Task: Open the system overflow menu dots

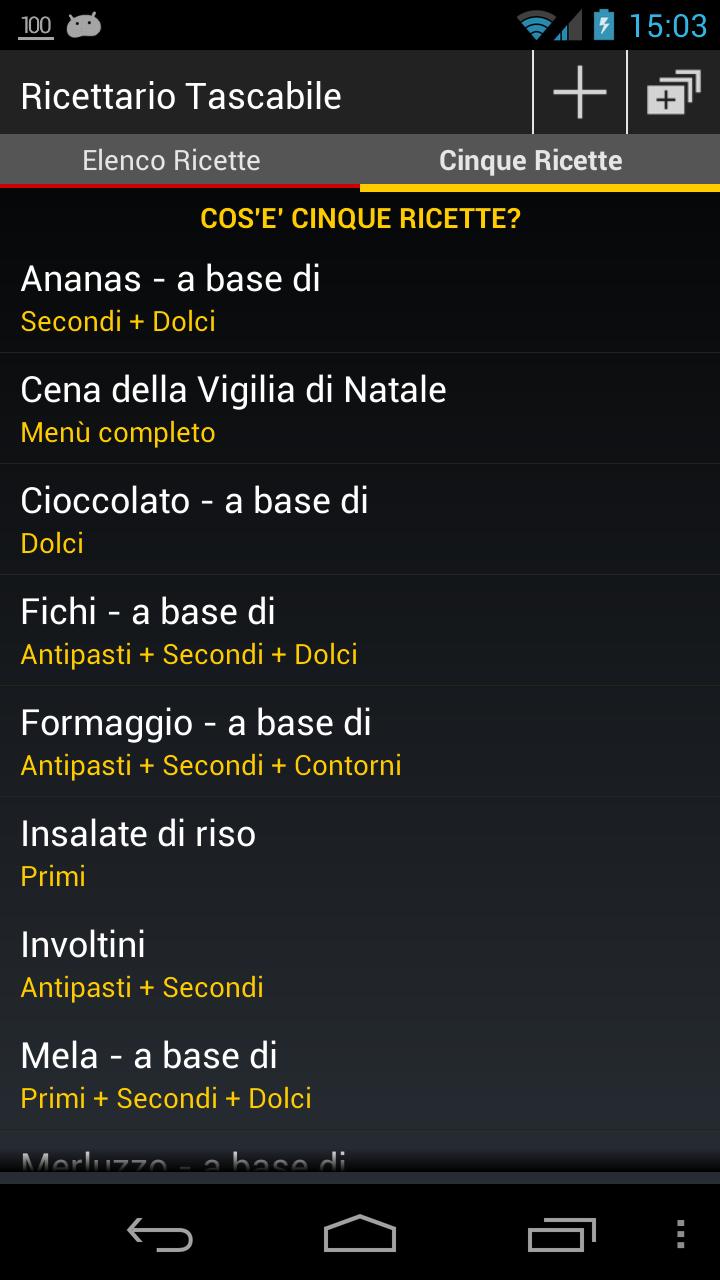Action: 680,1235
